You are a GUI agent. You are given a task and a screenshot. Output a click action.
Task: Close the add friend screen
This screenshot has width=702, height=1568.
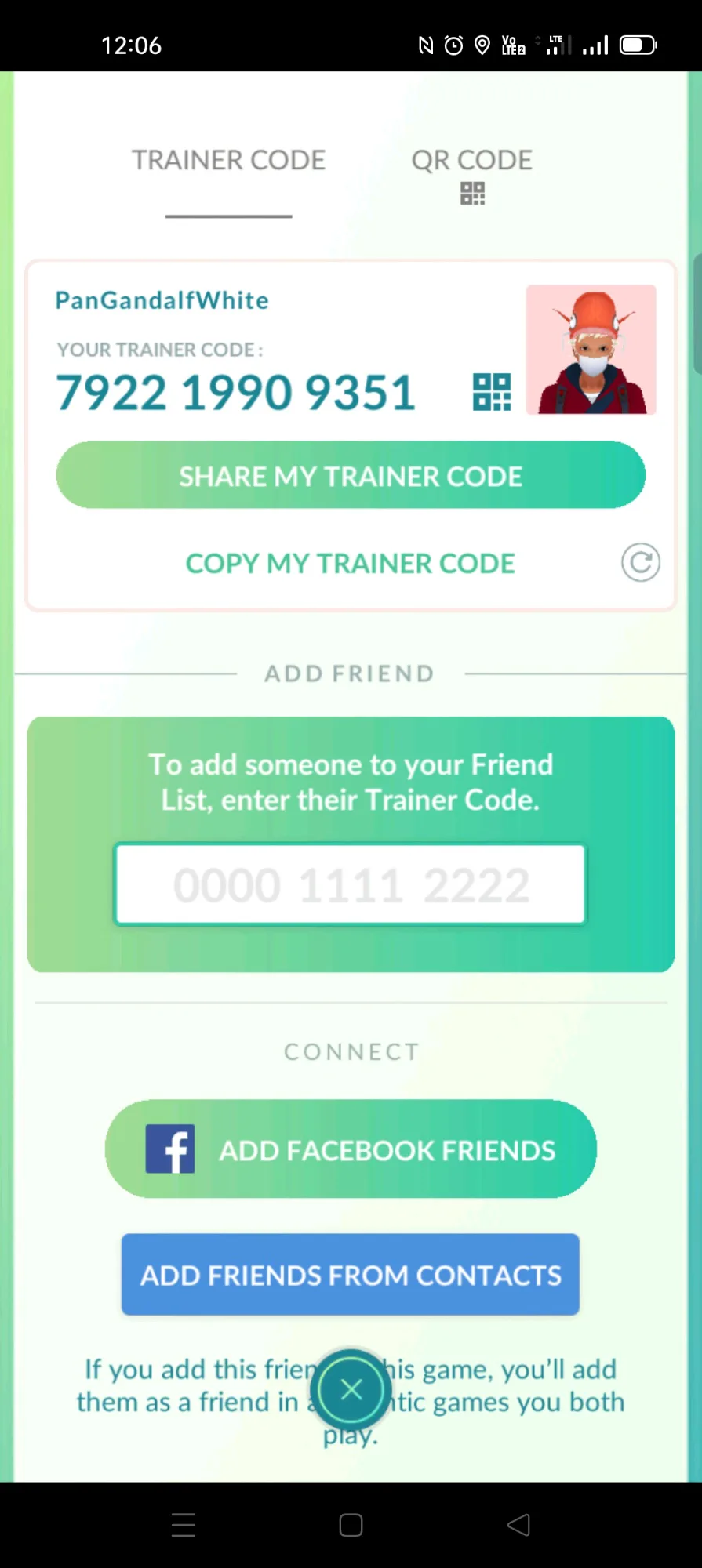tap(351, 1390)
